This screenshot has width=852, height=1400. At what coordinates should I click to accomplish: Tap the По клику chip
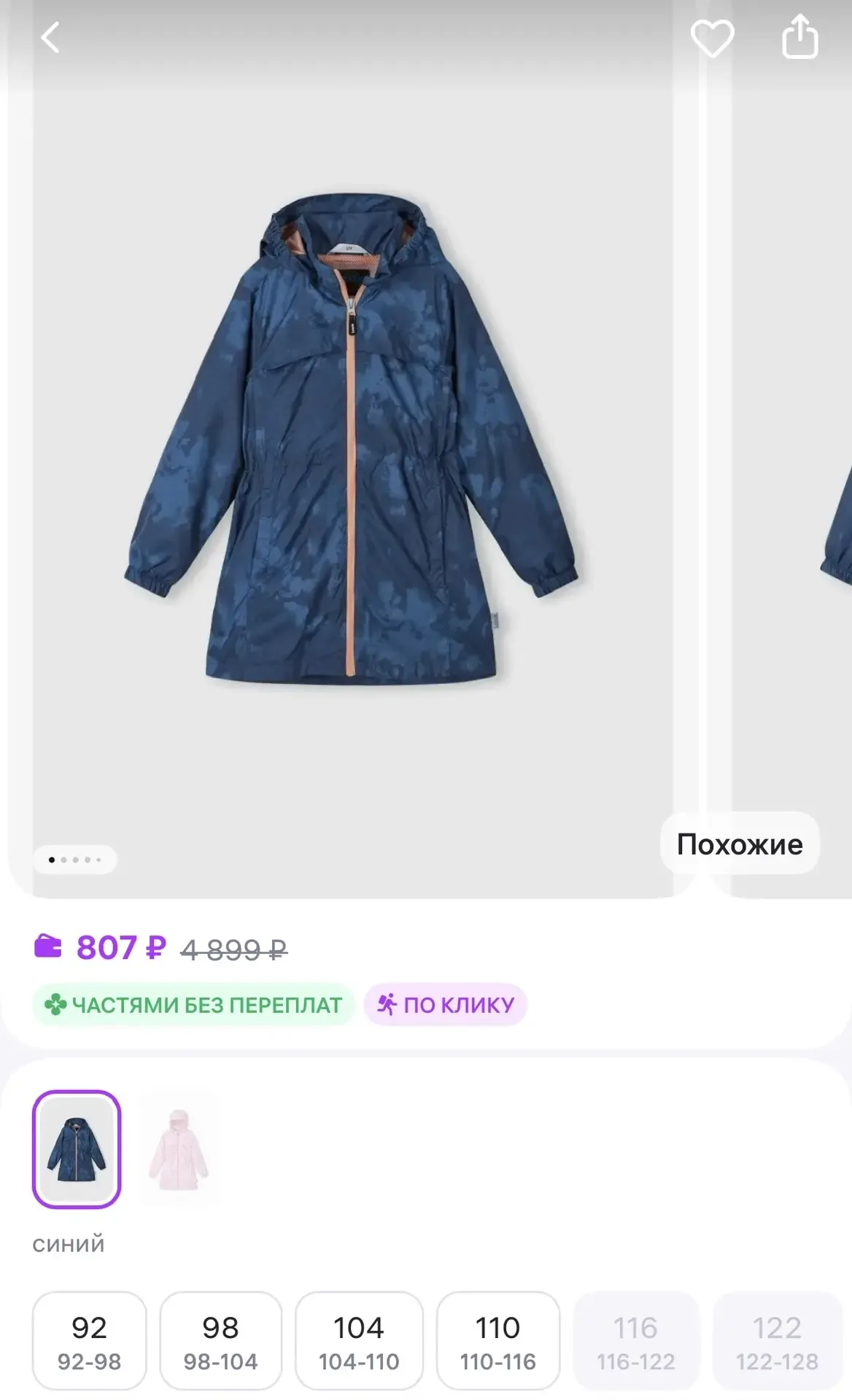[x=446, y=1005]
